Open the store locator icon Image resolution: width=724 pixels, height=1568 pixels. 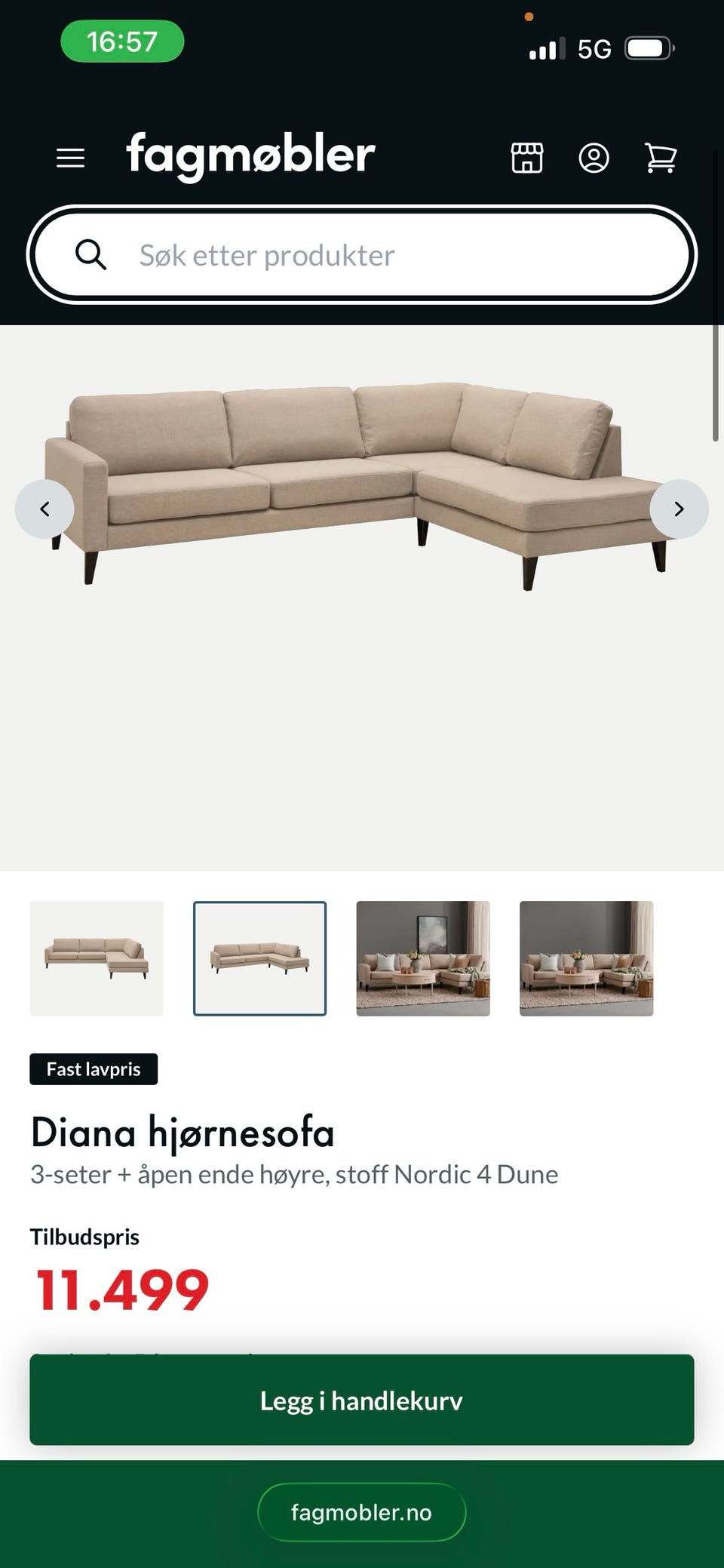point(527,158)
